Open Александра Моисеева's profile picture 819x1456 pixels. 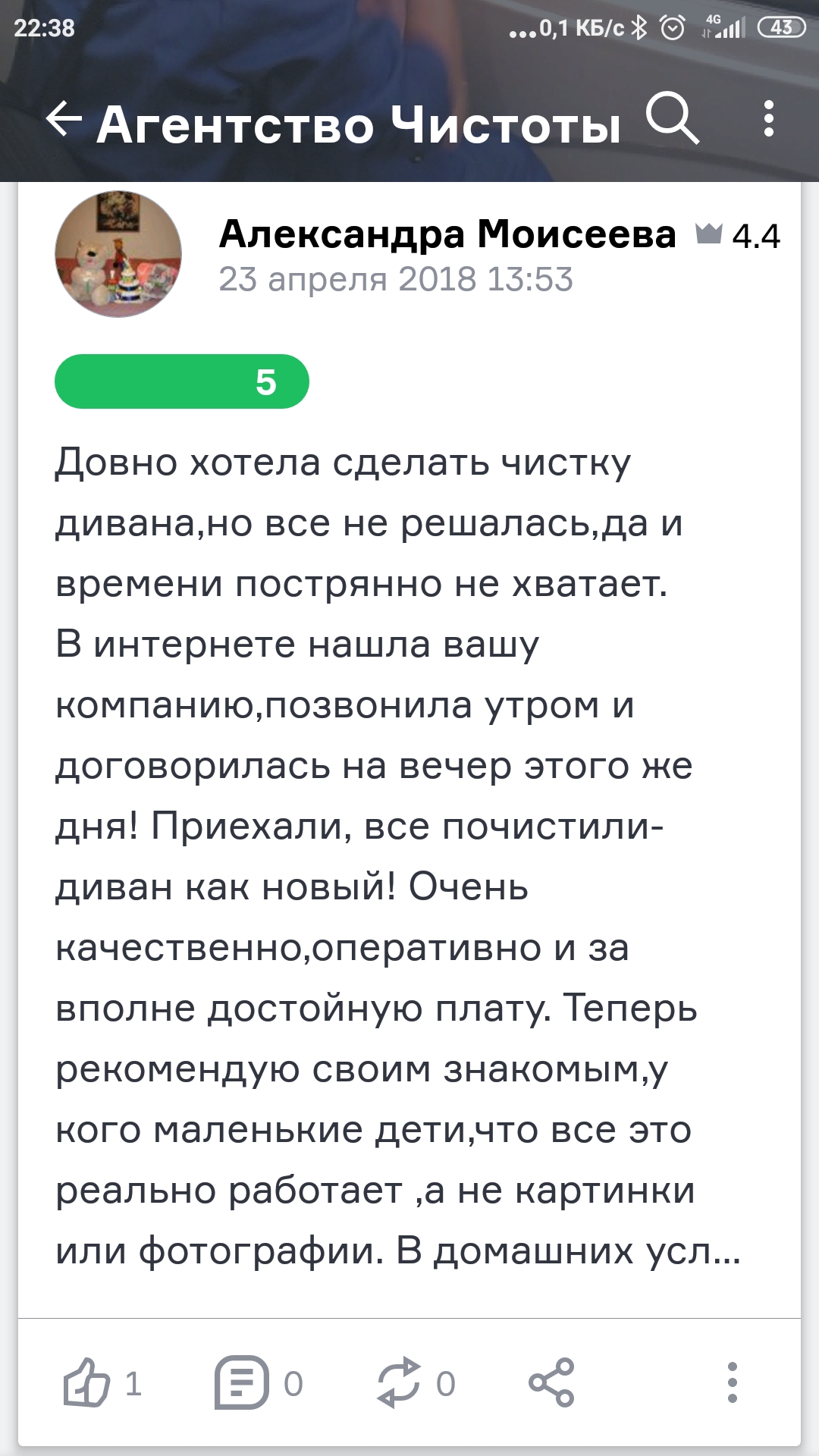coord(118,254)
